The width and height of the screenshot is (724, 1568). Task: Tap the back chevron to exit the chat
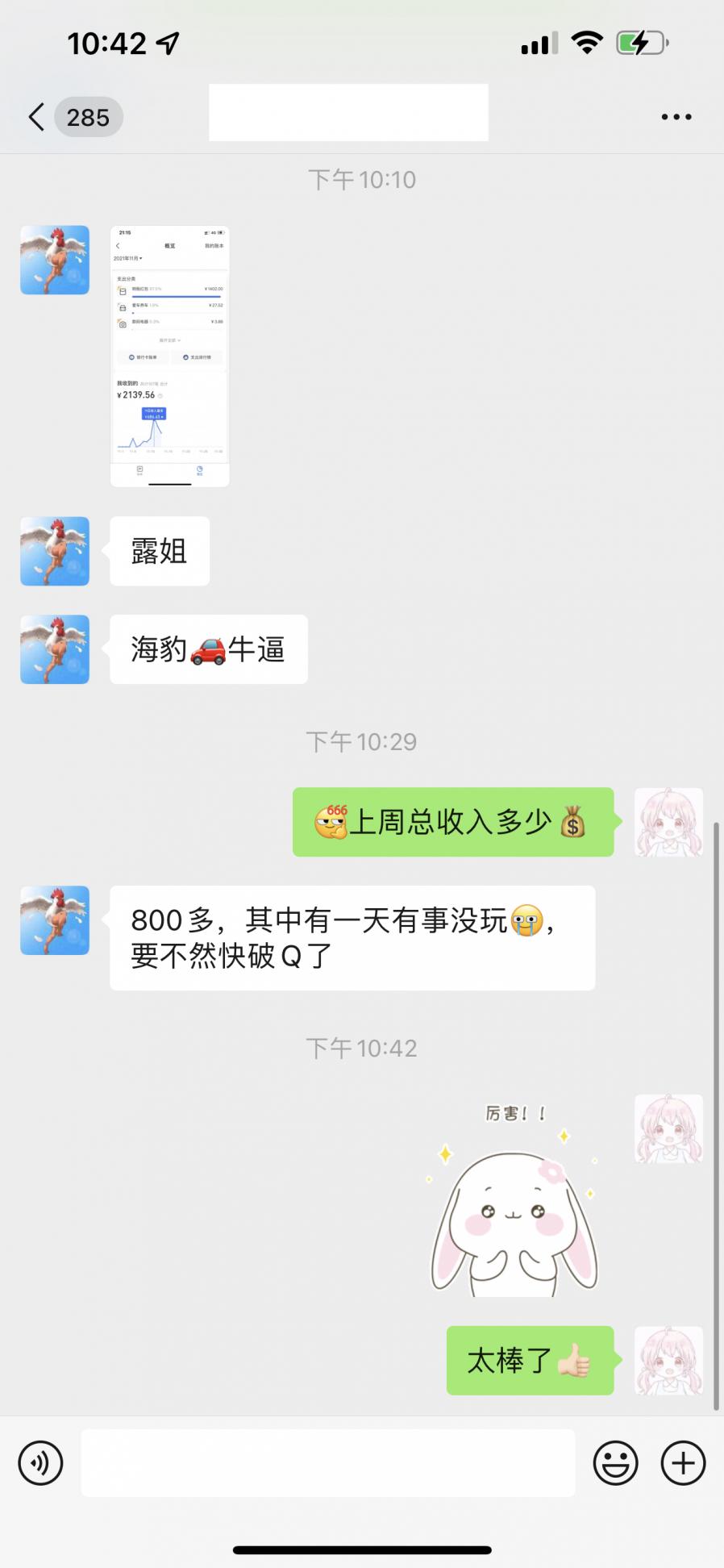[x=35, y=117]
